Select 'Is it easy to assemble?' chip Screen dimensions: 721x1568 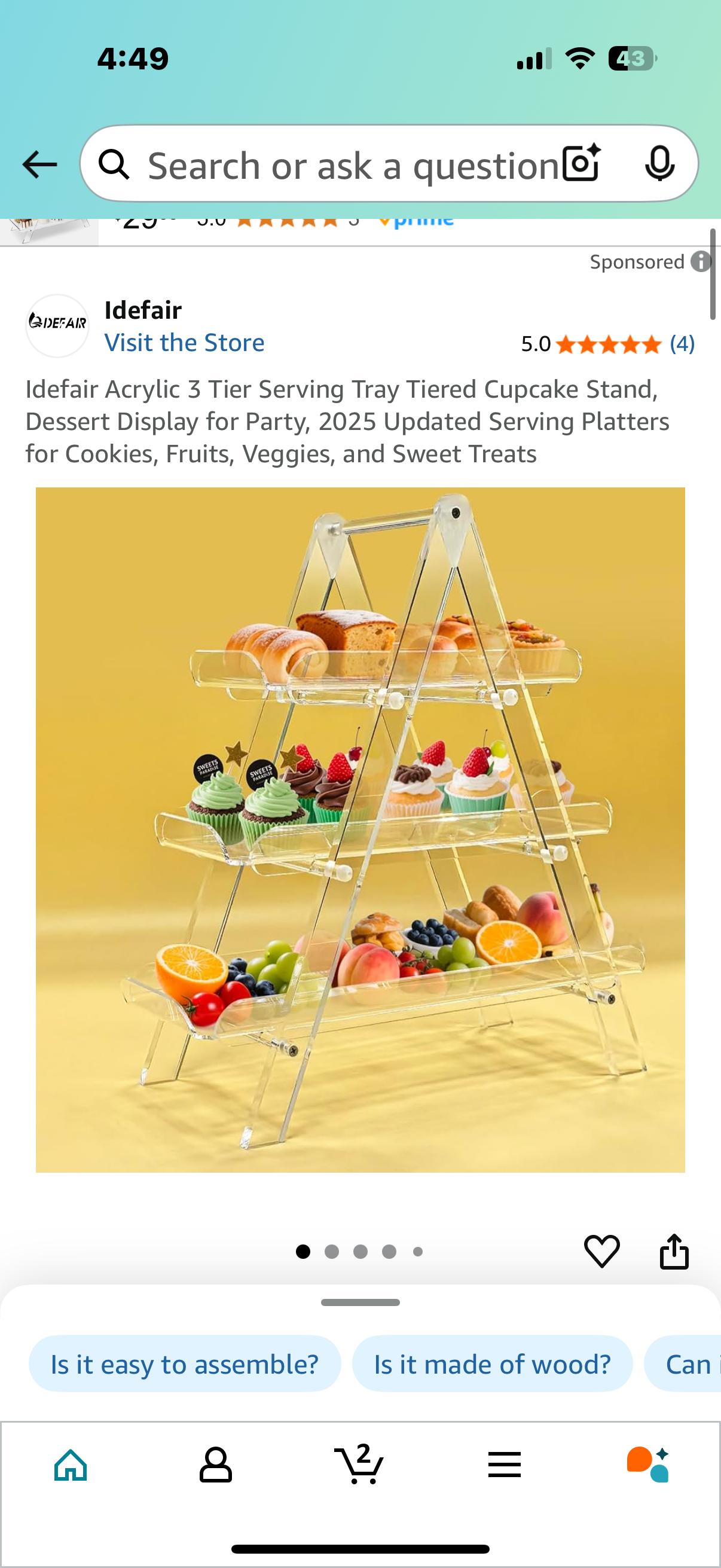coord(184,1364)
